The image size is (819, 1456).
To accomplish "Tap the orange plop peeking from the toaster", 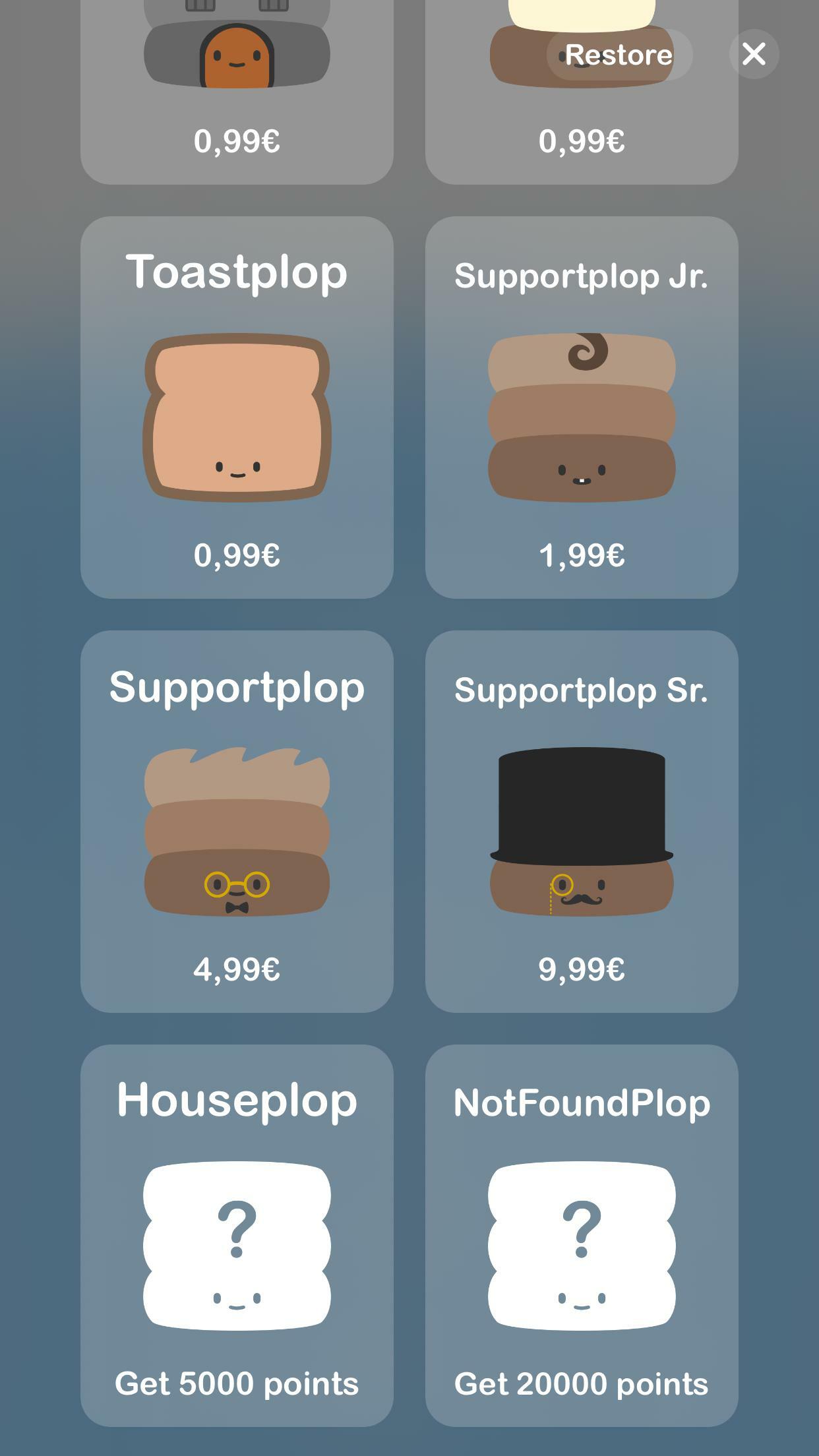I will tap(236, 56).
